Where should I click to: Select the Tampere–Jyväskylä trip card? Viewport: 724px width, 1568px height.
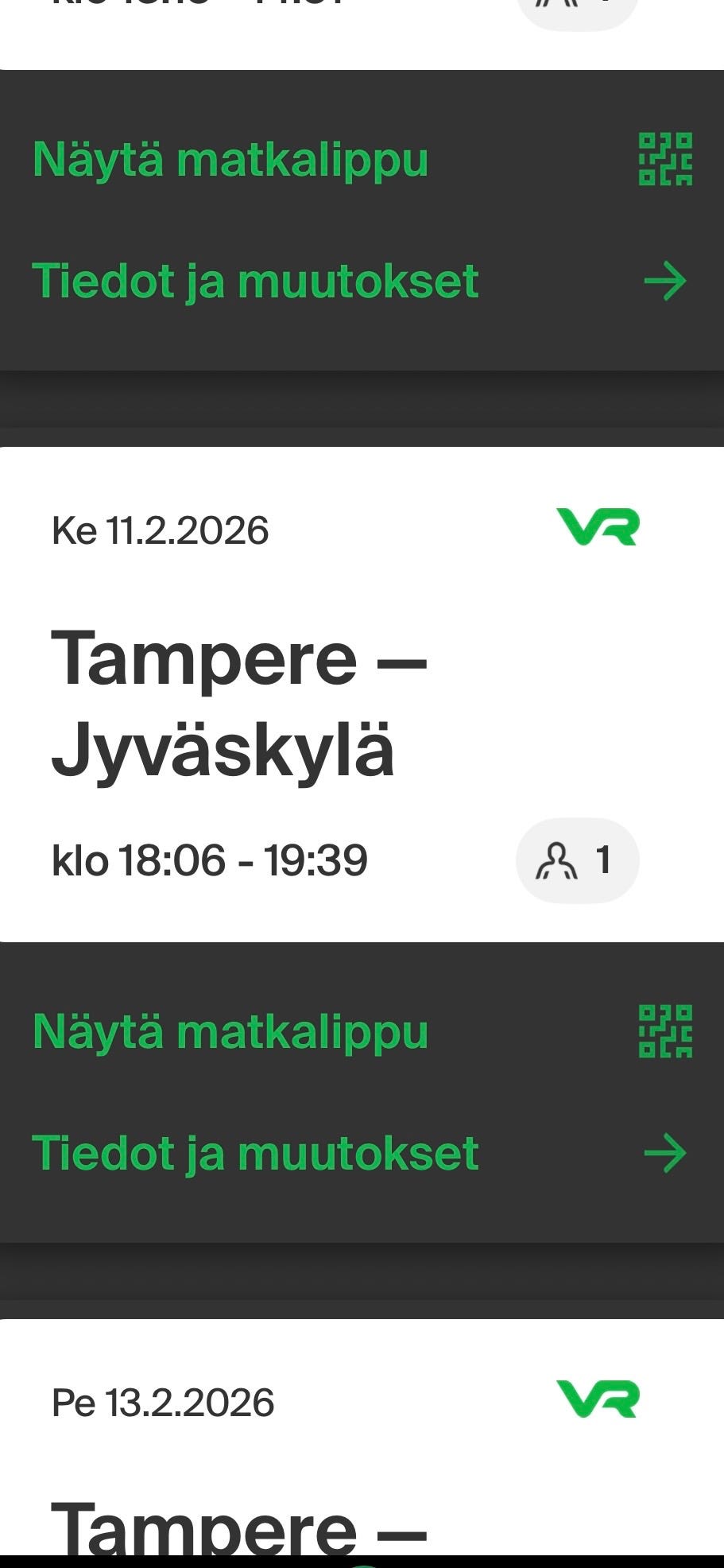coord(362,692)
